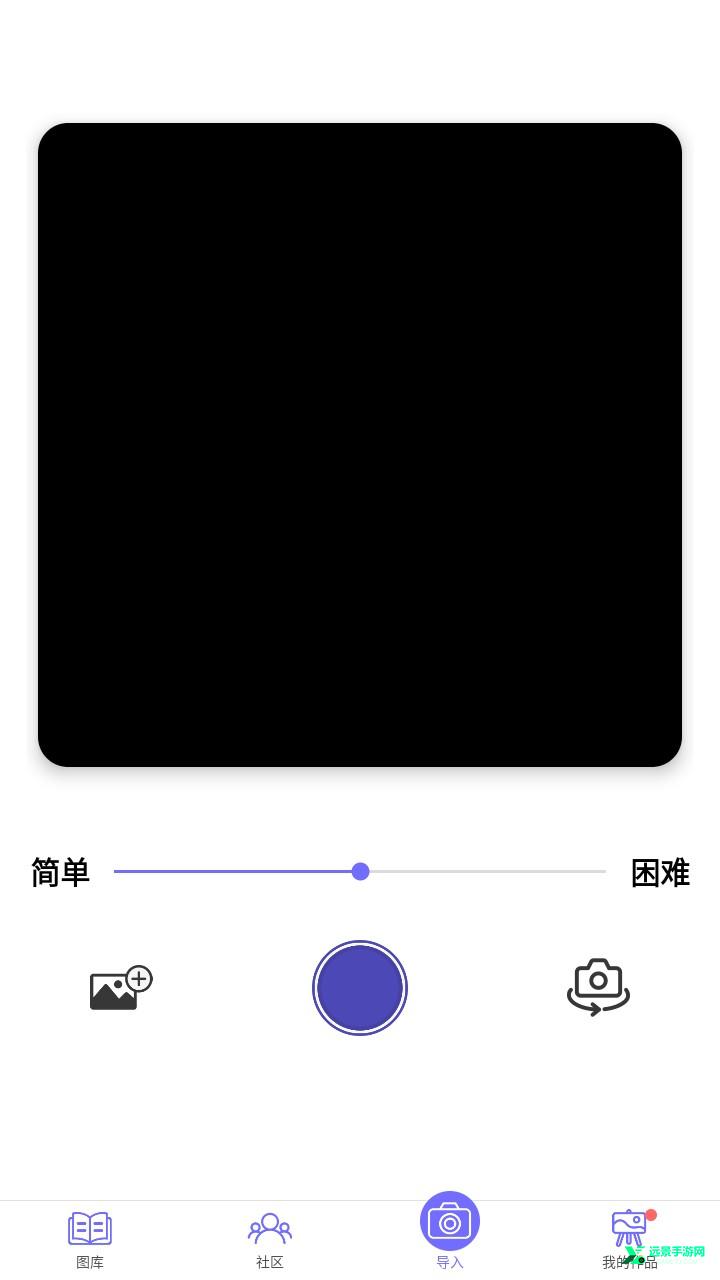
Task: Switch to the 社区 tab
Action: pos(270,1240)
